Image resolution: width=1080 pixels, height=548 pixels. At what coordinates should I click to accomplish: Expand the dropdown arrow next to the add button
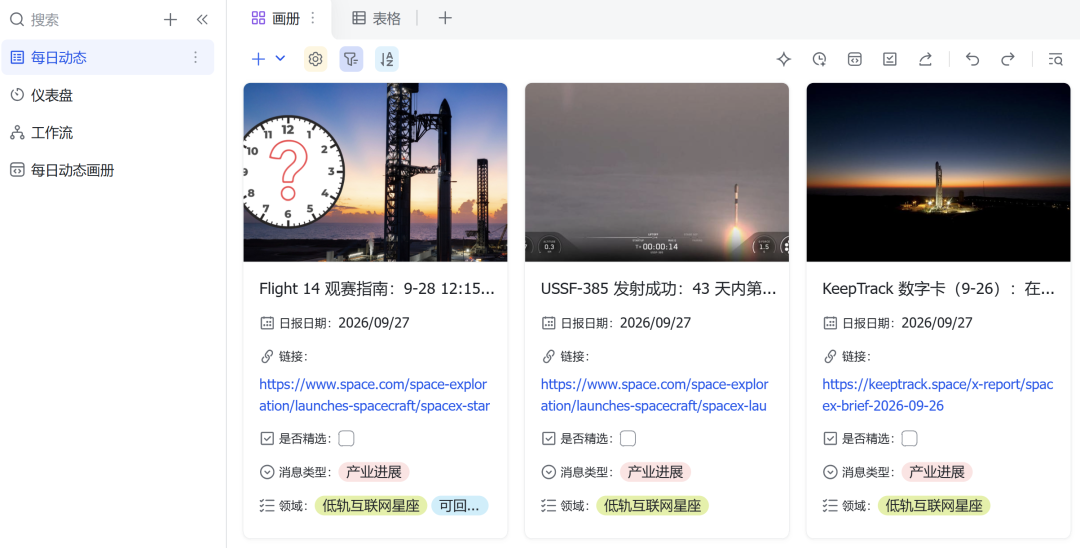(x=280, y=59)
